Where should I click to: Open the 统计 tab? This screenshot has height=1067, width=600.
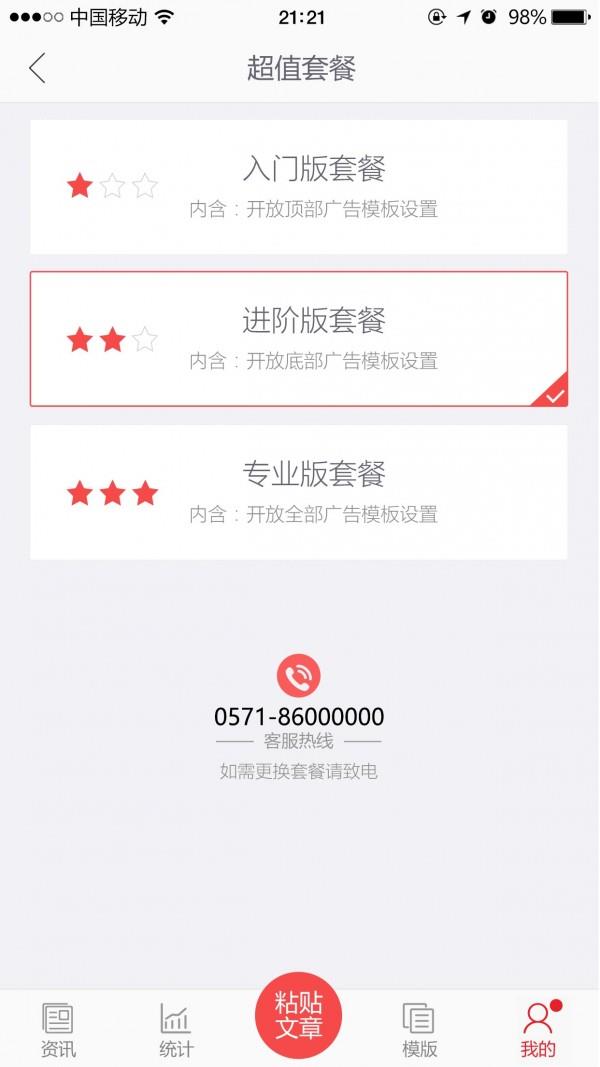pos(176,1030)
